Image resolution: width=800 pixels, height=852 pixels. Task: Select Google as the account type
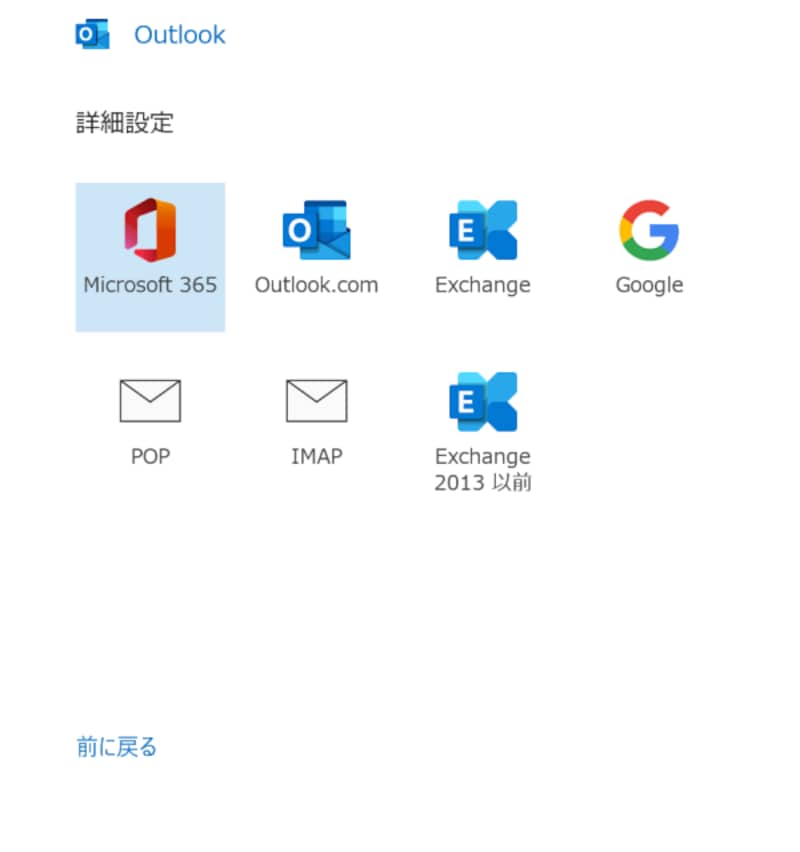(649, 250)
